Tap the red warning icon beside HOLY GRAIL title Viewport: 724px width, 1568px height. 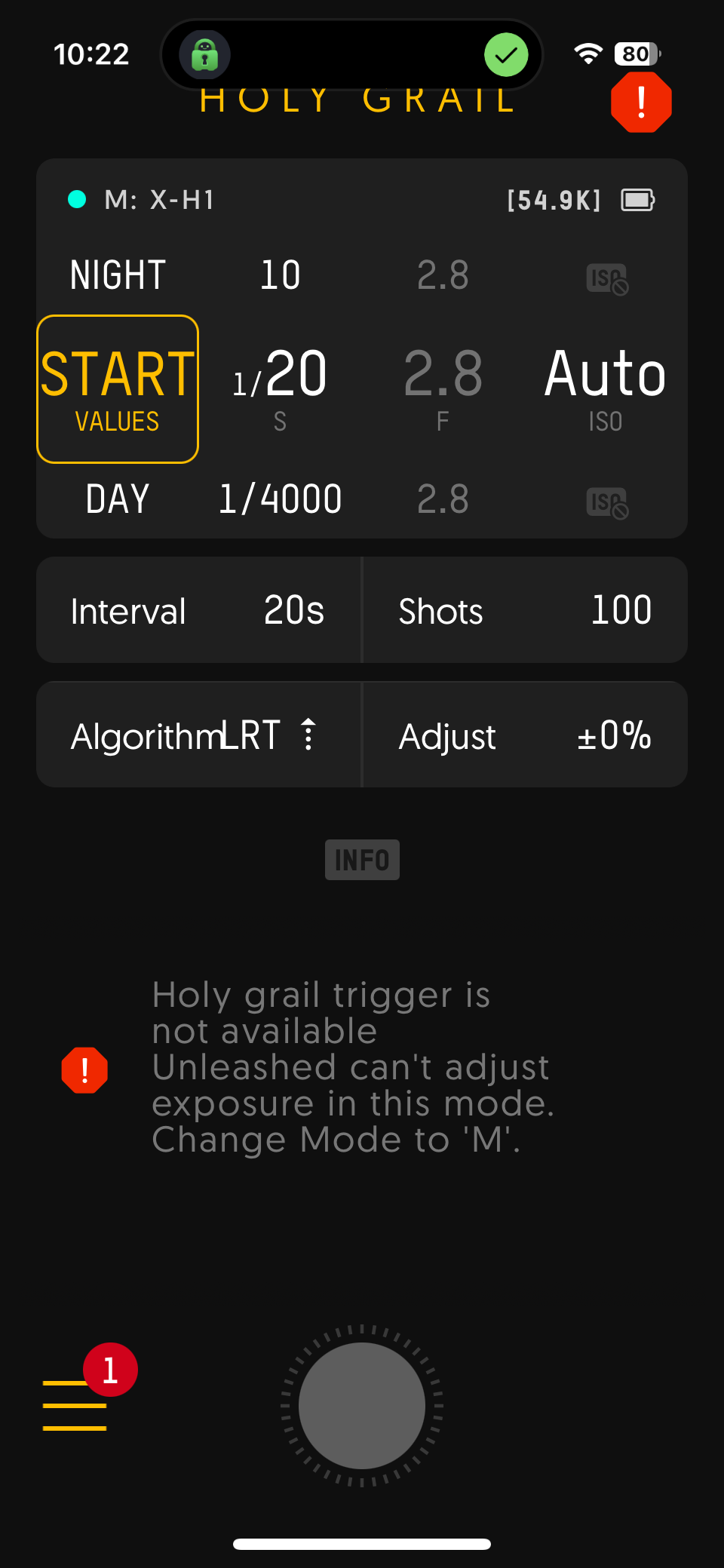[641, 103]
